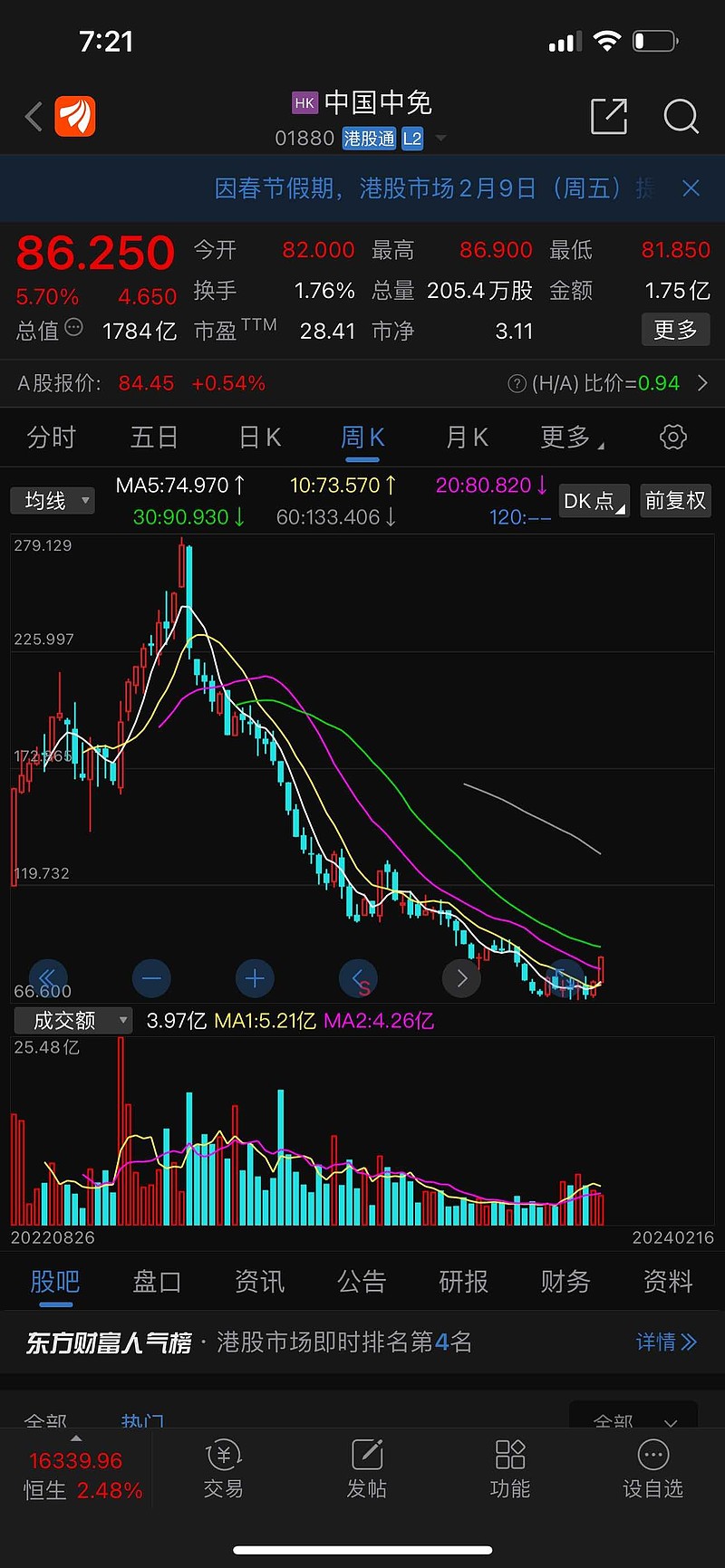The height and width of the screenshot is (1568, 725).
Task: Tap 更多 to view more quote details
Action: point(675,330)
